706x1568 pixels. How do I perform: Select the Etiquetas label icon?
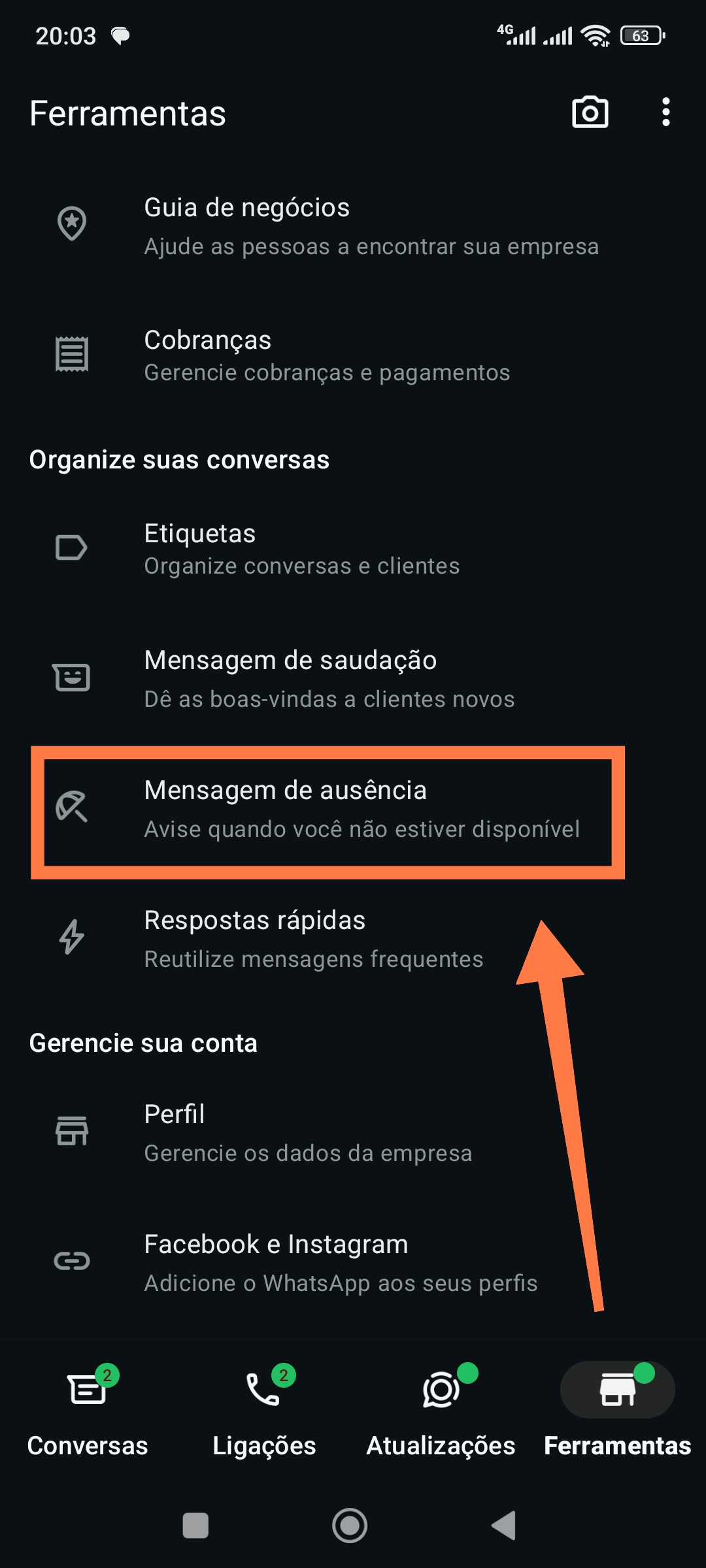click(72, 547)
